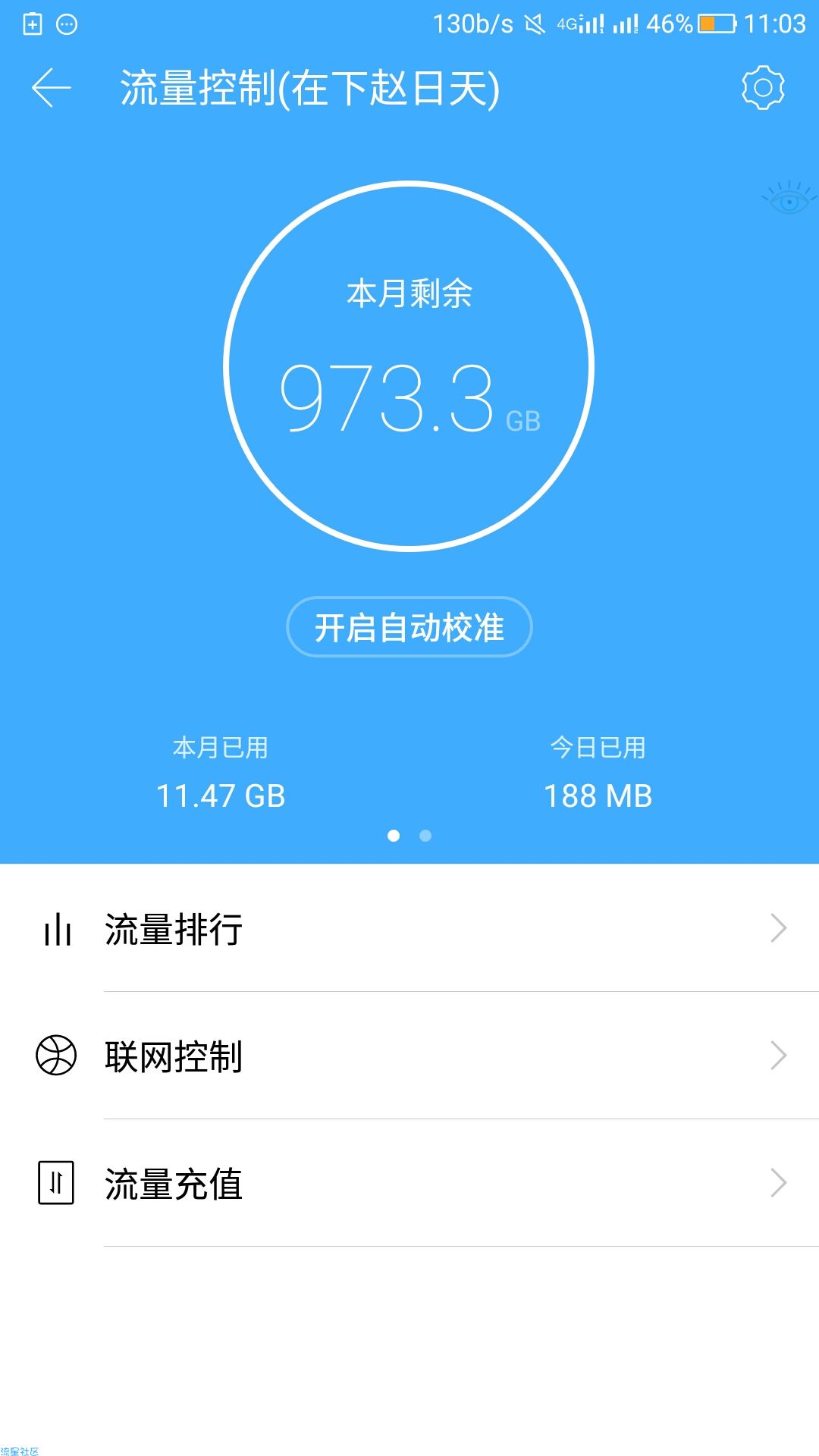
Task: Open settings via the gear icon
Action: (763, 88)
